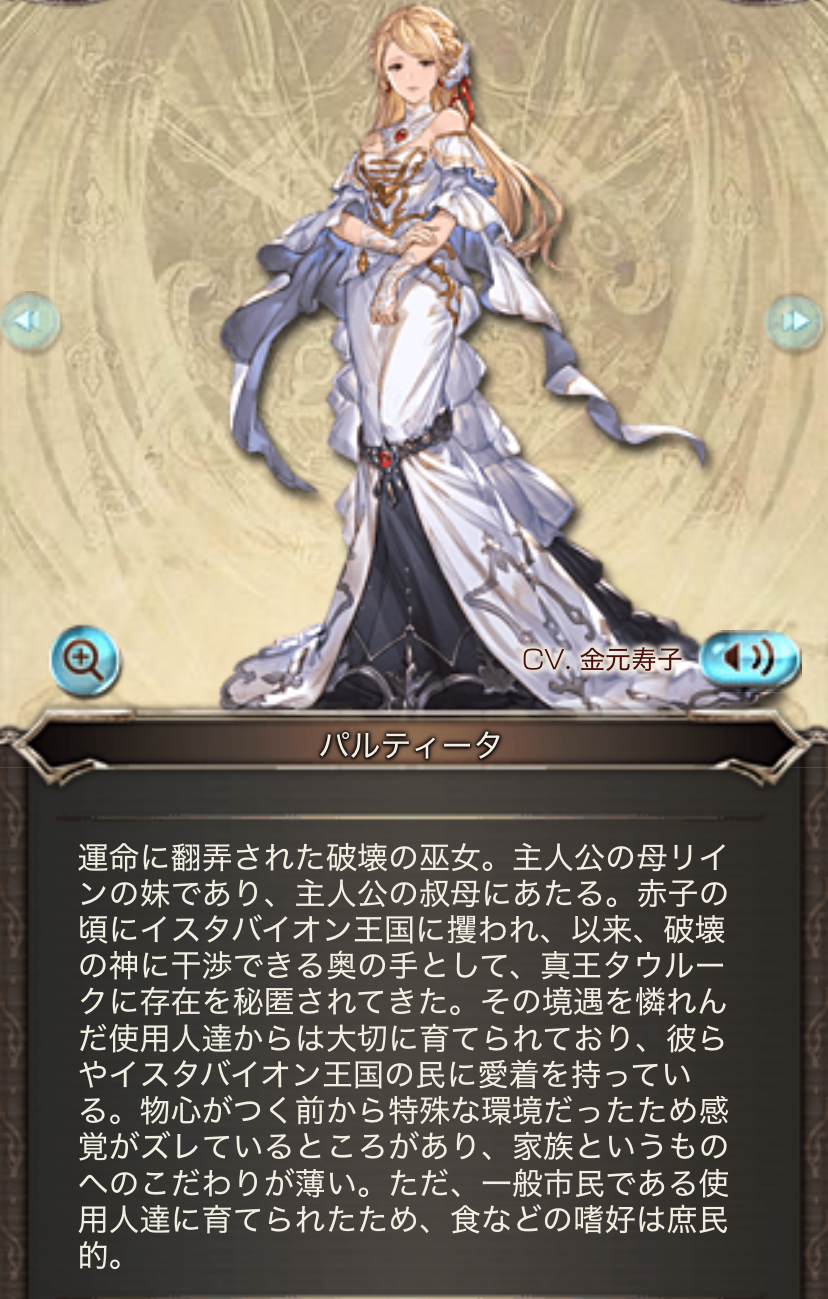
Task: Play the character voice sample
Action: pyautogui.click(x=749, y=658)
